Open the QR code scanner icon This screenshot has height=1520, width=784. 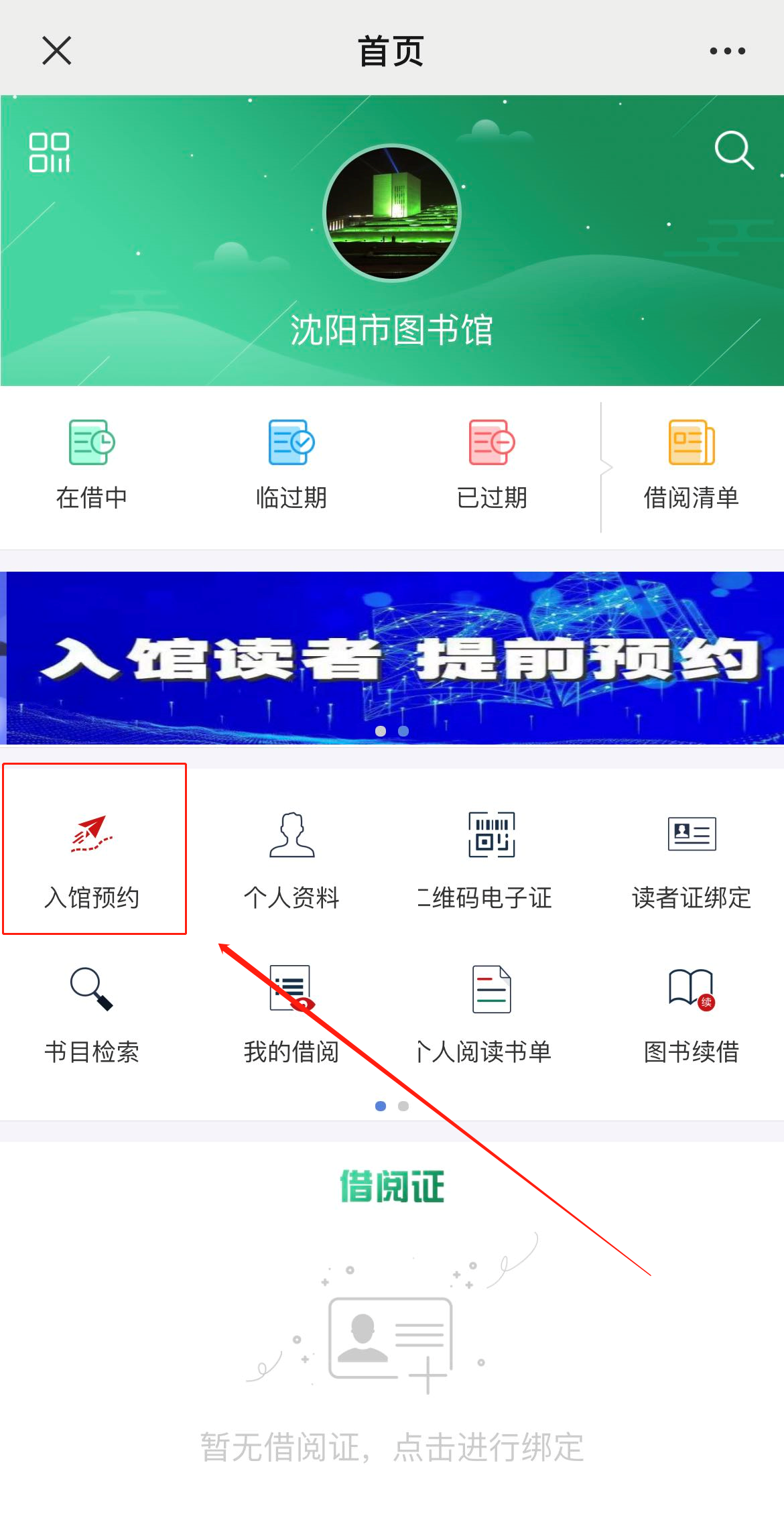(49, 152)
